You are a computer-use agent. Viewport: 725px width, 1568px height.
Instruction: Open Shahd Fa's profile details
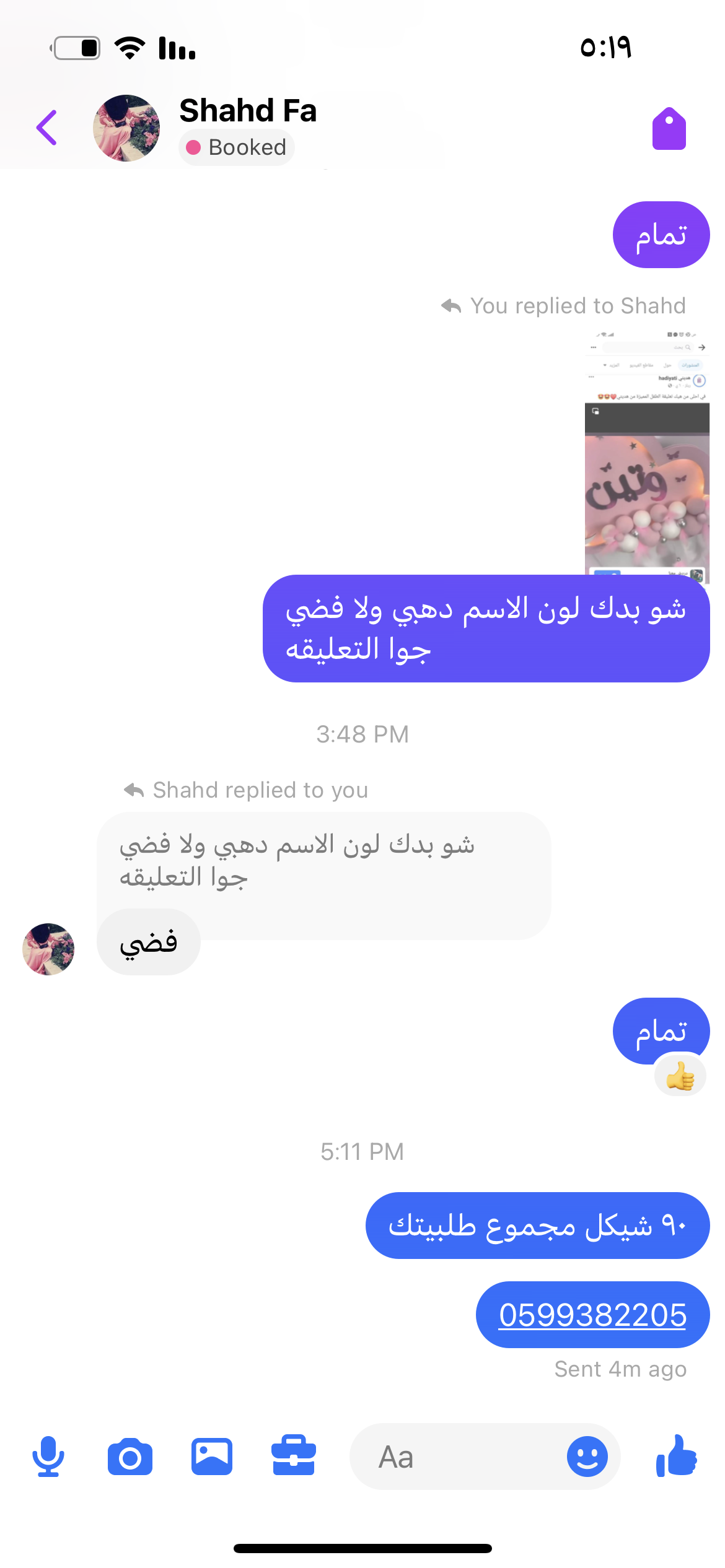coord(248,111)
